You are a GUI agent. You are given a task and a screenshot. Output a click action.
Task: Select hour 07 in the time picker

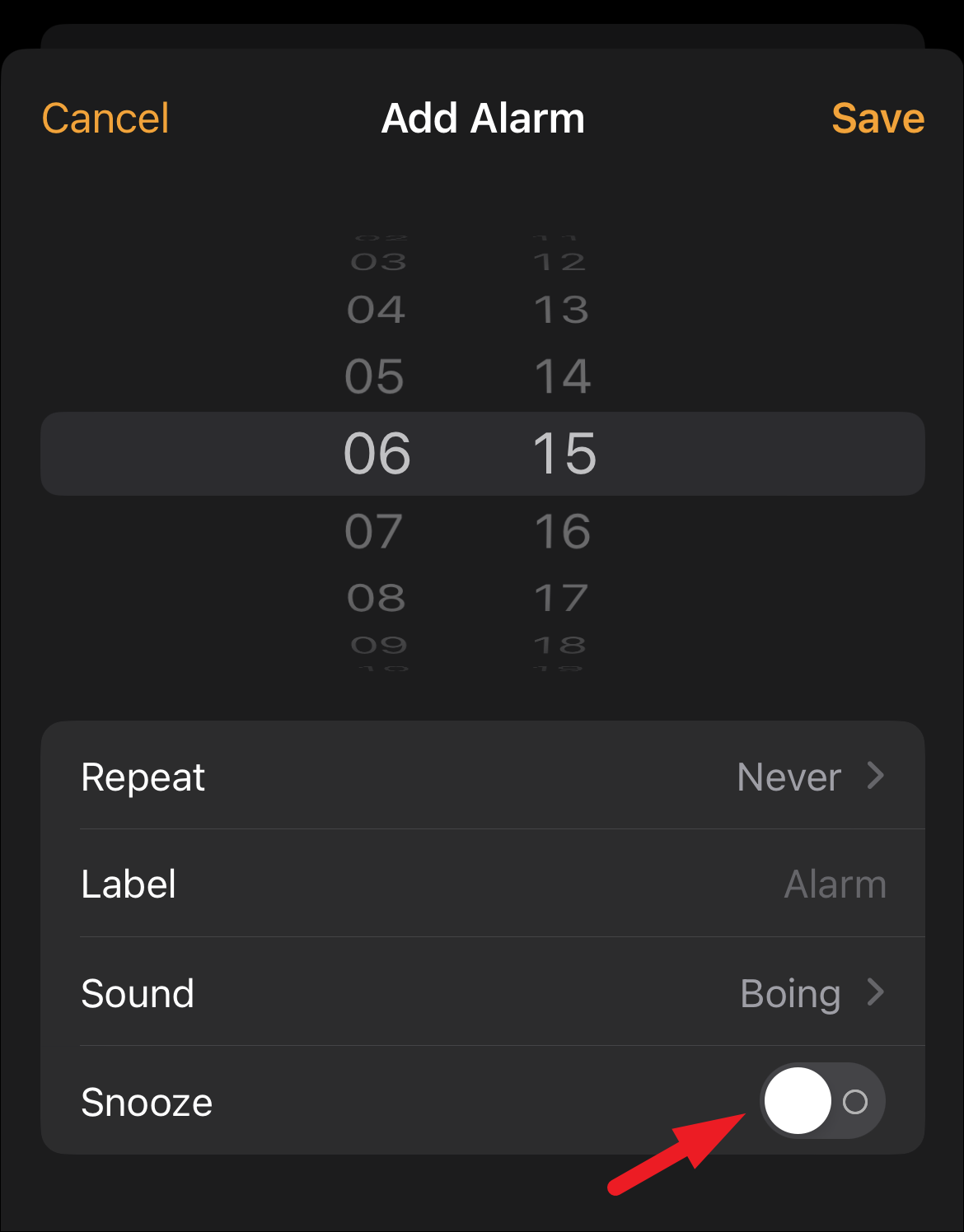tap(375, 531)
